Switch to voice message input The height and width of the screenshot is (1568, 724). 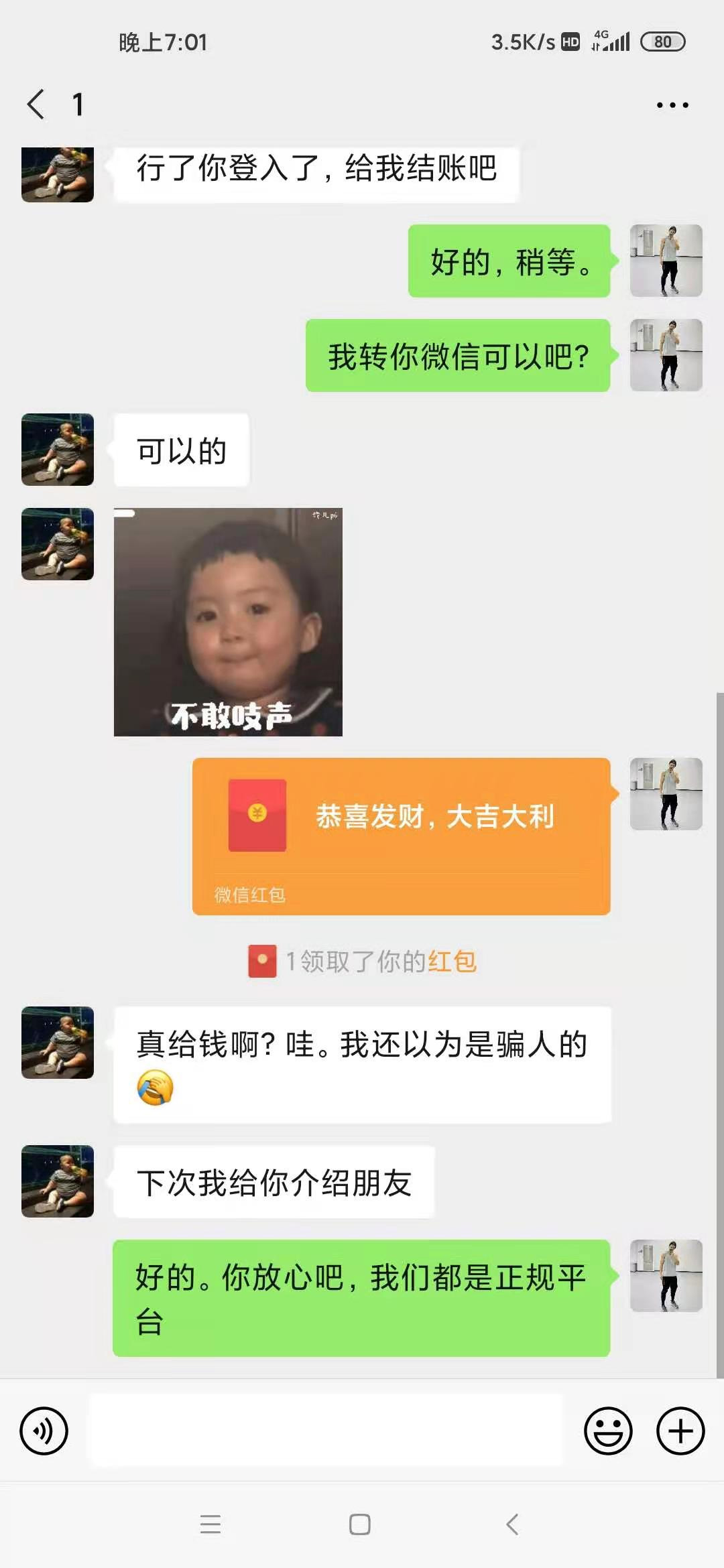click(44, 1431)
